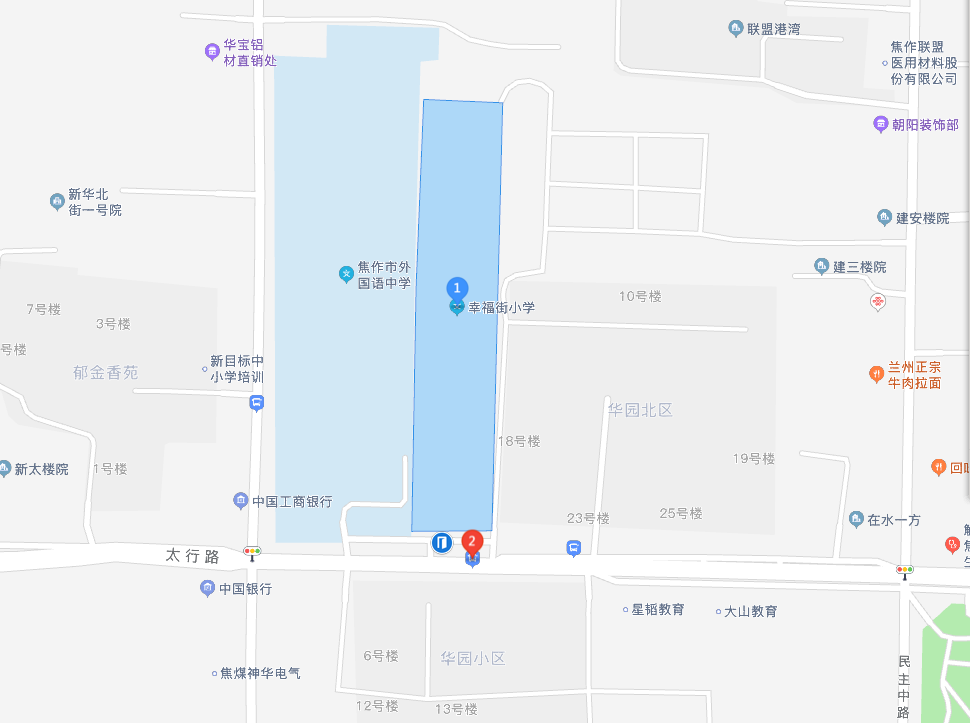This screenshot has height=723, width=970.
Task: Select the 兰州正宗牛肉拉面 restaurant marker
Action: click(876, 374)
